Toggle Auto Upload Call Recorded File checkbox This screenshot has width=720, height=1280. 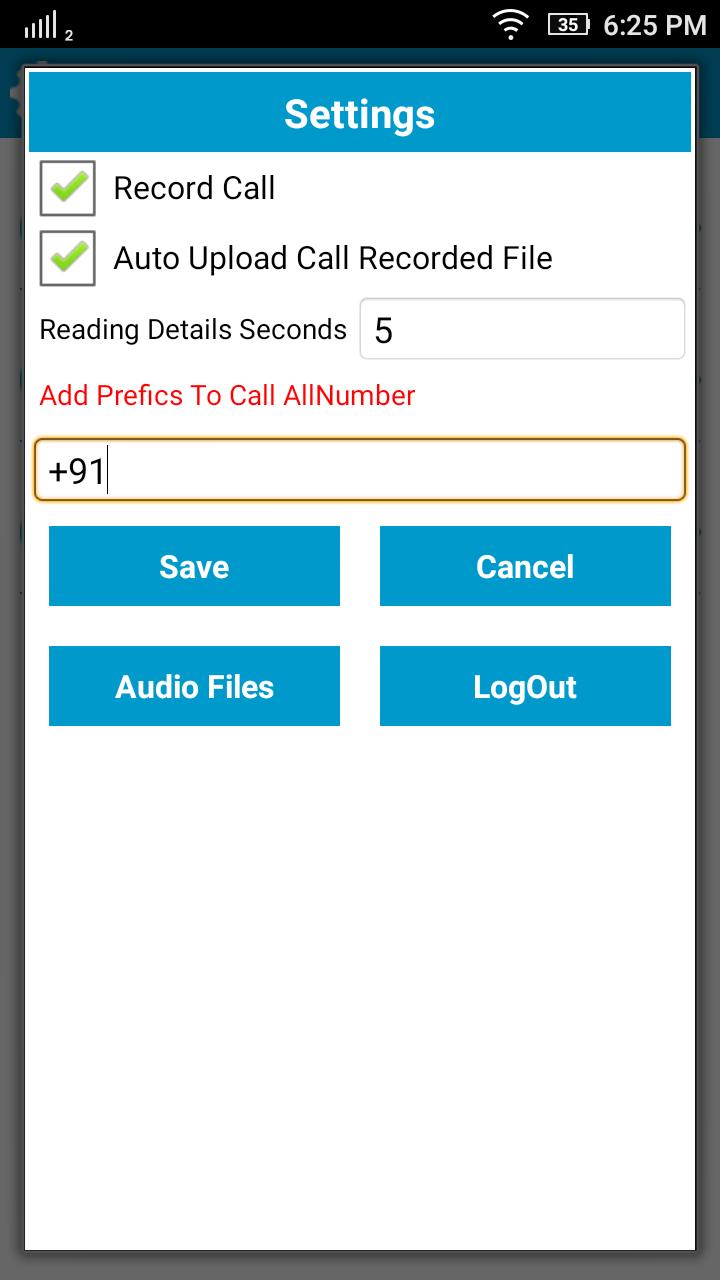[x=68, y=258]
